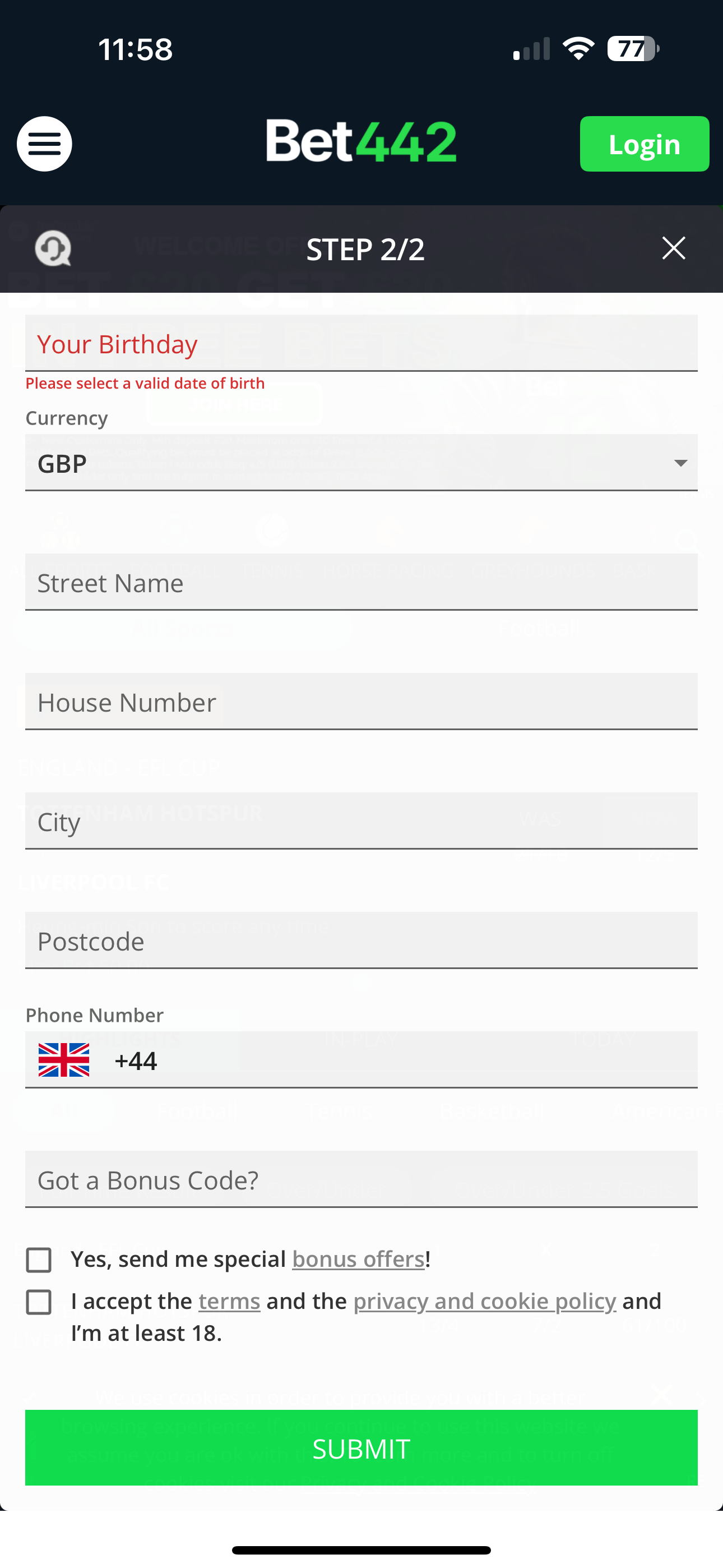This screenshot has width=723, height=1568.
Task: Close the STEP 2/2 registration form
Action: [673, 248]
